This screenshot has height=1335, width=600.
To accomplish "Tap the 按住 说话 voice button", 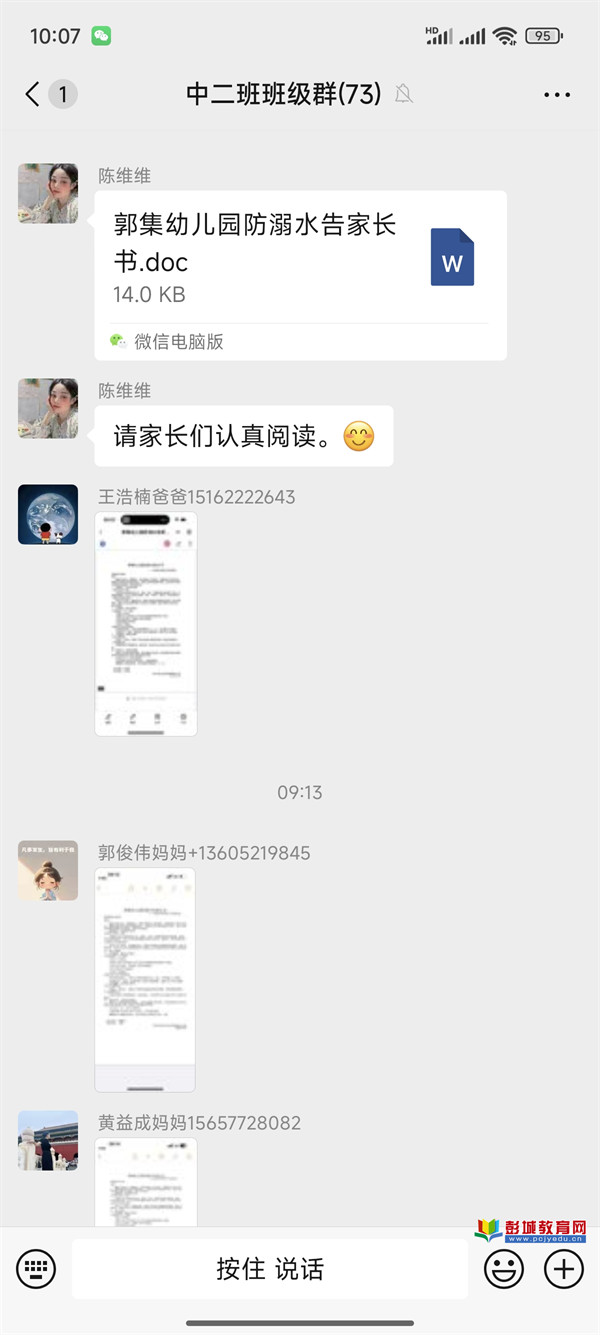I will click(x=270, y=1270).
